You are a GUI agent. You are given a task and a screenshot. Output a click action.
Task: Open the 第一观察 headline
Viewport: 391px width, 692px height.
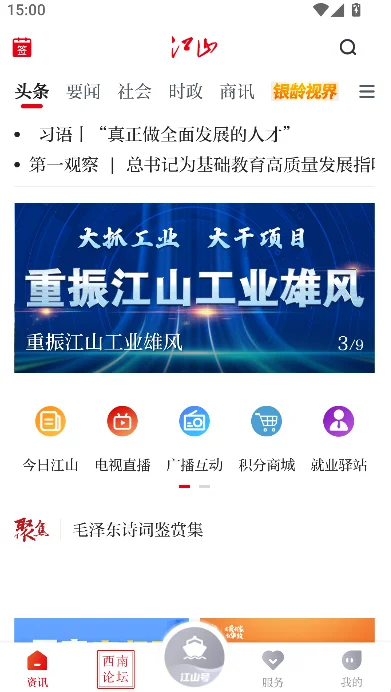coord(202,165)
